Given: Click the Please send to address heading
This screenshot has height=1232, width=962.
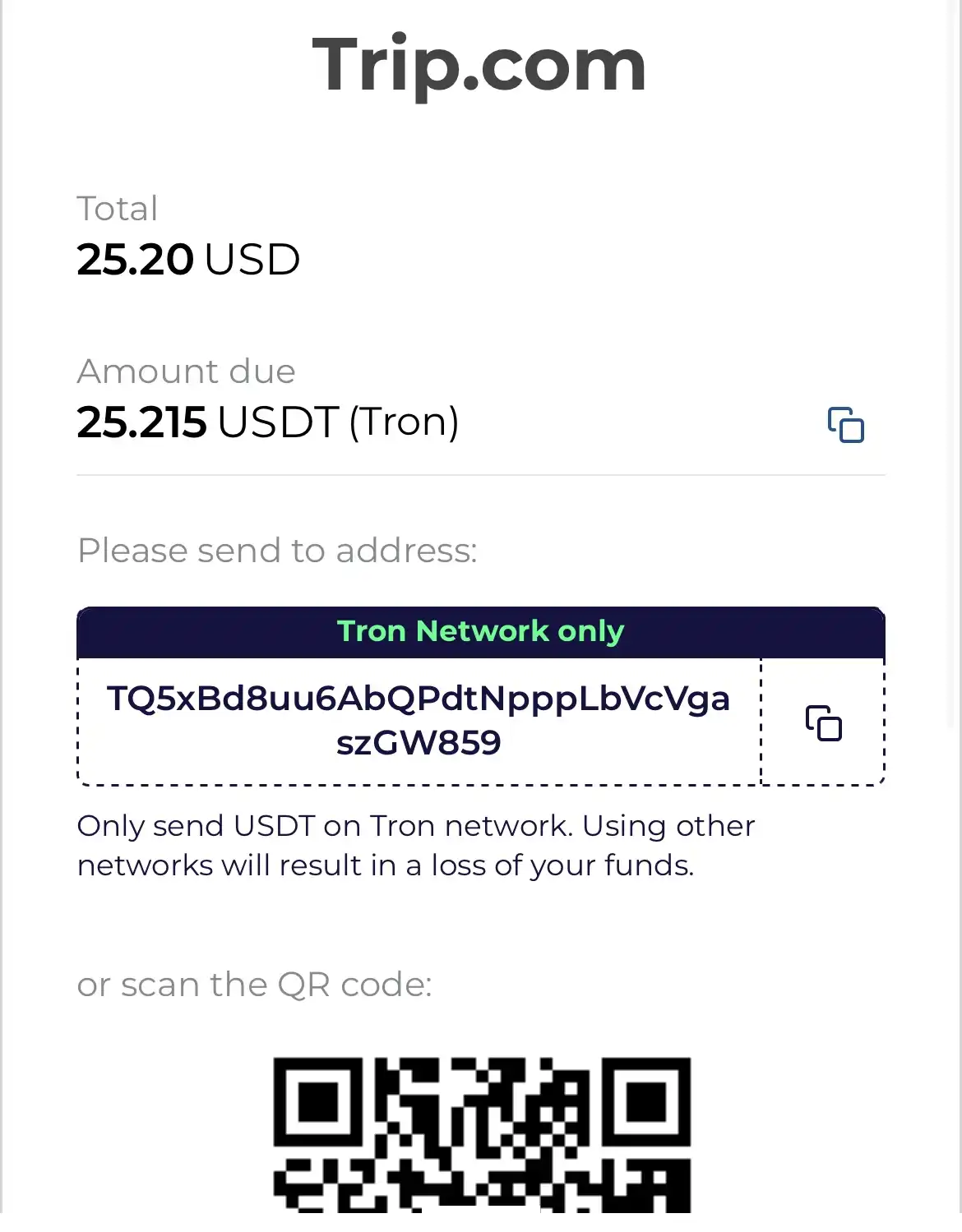Looking at the screenshot, I should point(276,551).
